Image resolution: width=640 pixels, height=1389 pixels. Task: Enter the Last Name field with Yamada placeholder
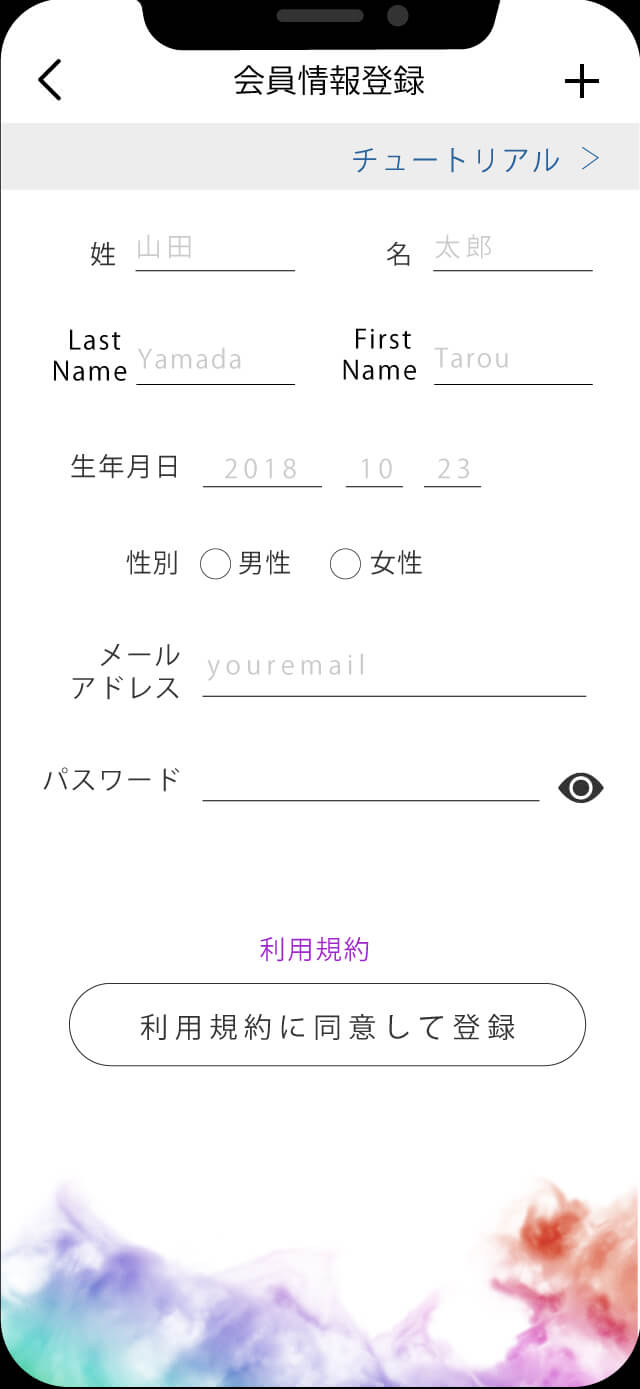coord(215,362)
